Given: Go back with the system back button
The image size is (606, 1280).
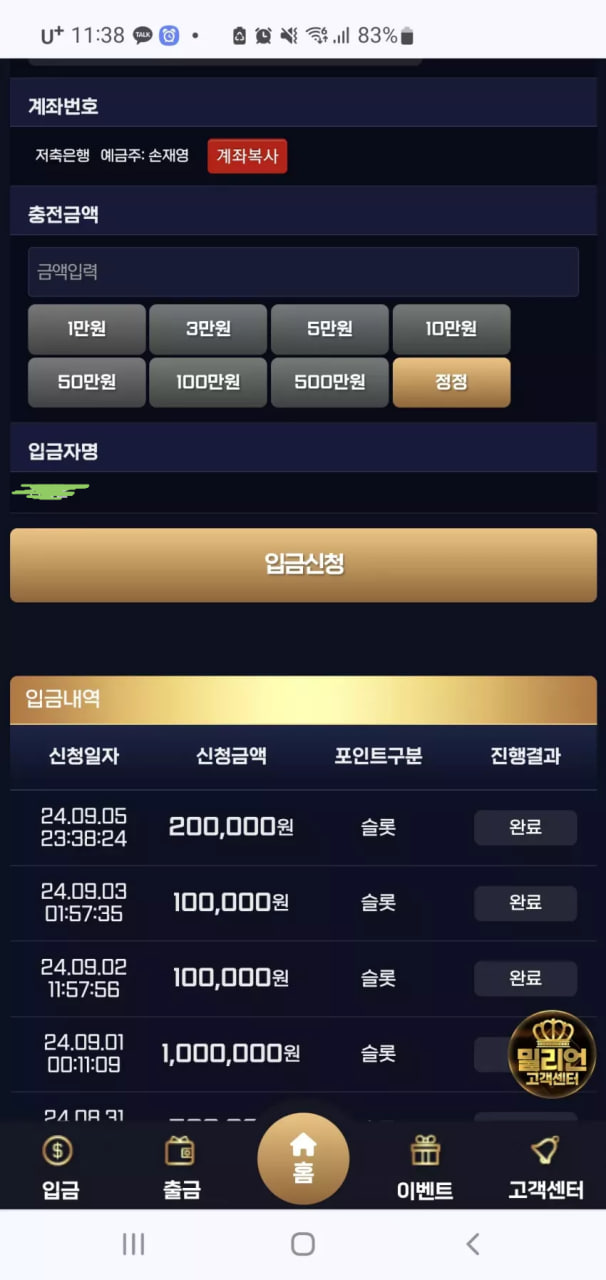Looking at the screenshot, I should pos(473,1243).
